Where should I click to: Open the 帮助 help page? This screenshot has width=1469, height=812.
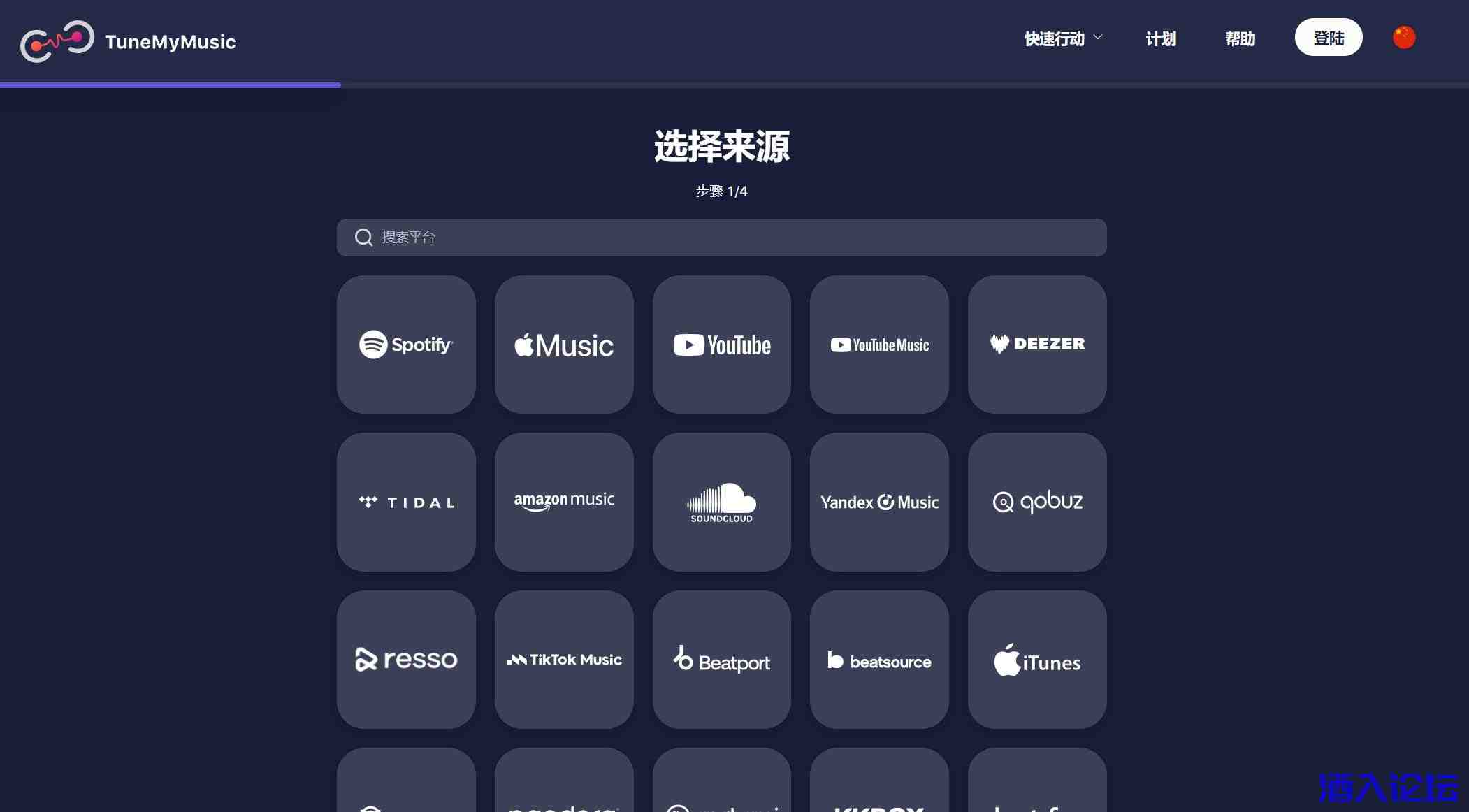pos(1240,38)
